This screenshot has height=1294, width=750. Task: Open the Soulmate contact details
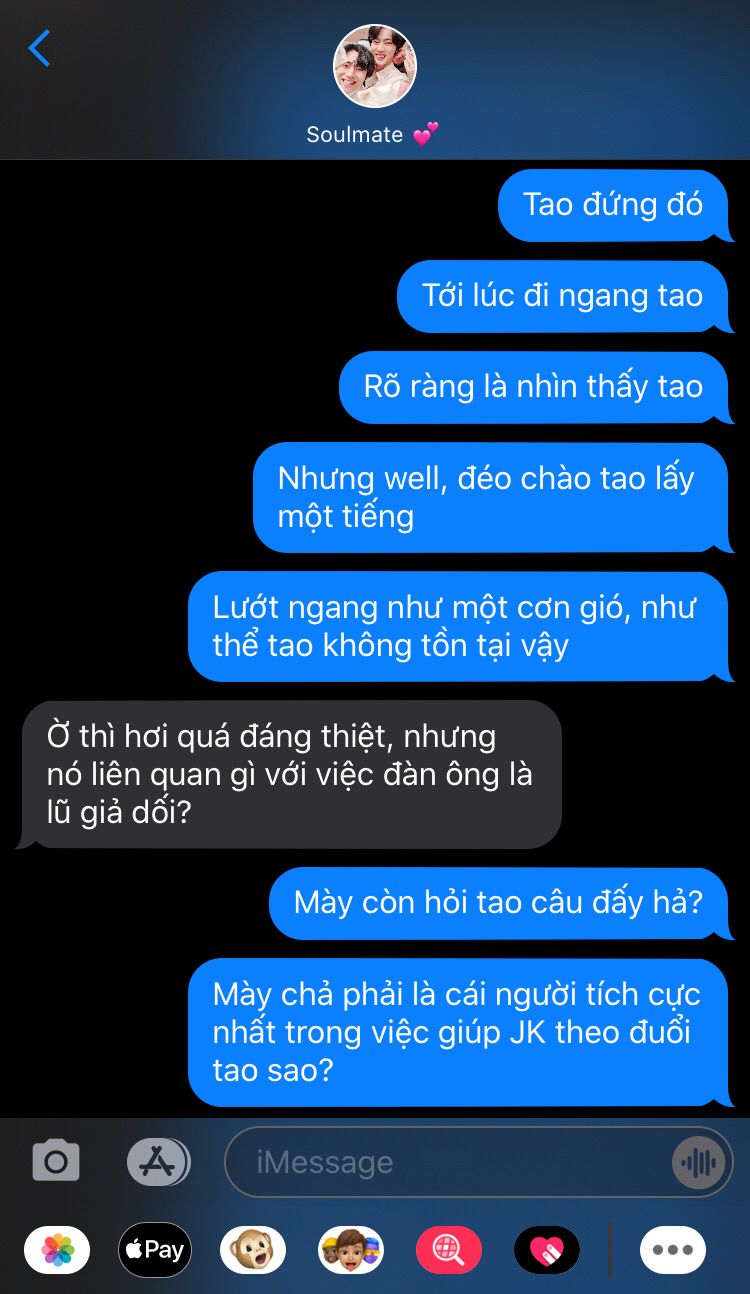point(374,88)
